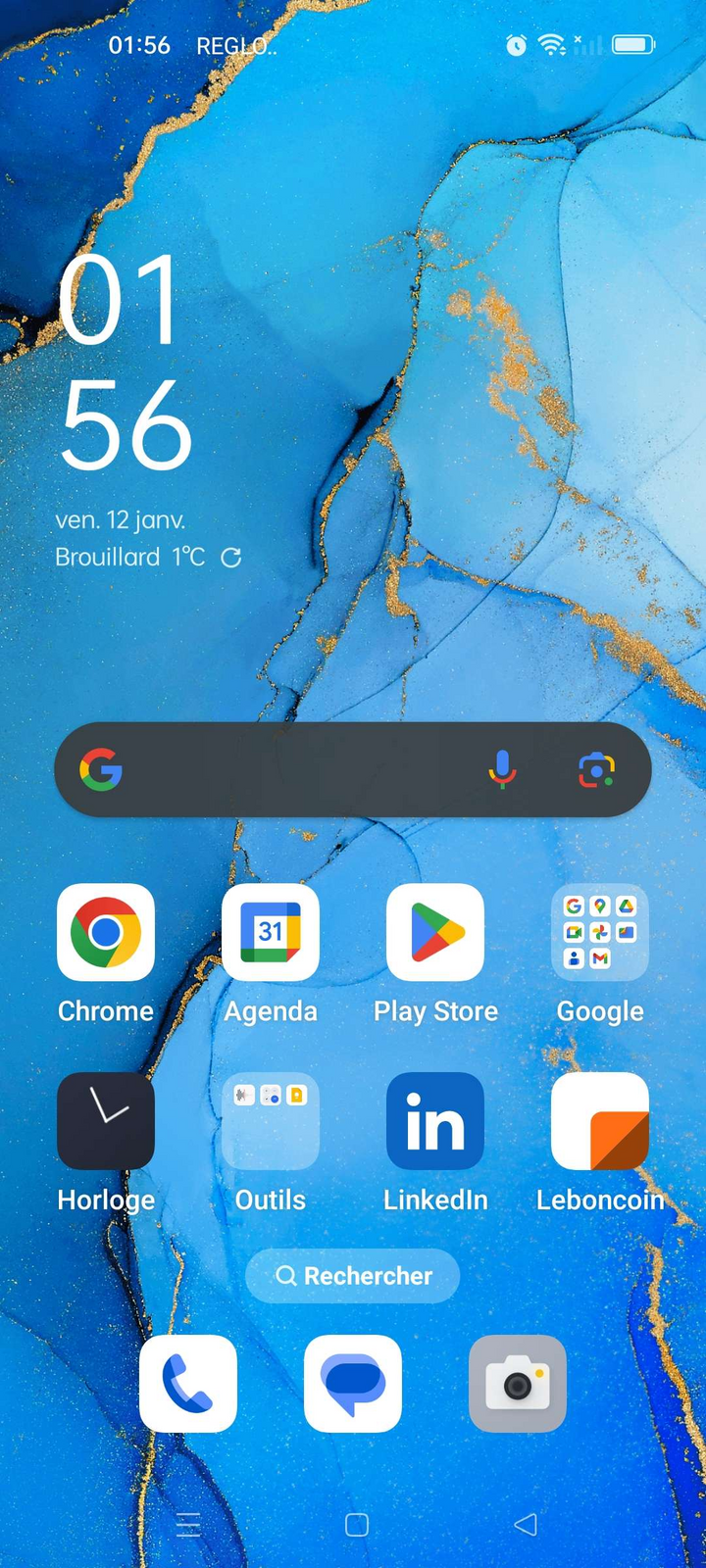Open Google Lens from the search widget

596,770
